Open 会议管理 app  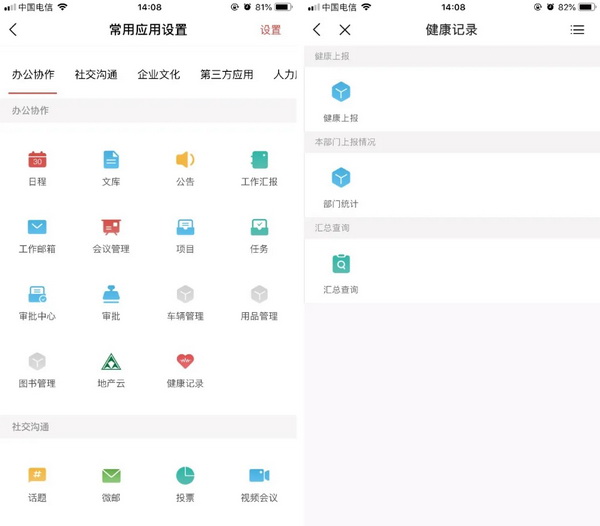111,234
